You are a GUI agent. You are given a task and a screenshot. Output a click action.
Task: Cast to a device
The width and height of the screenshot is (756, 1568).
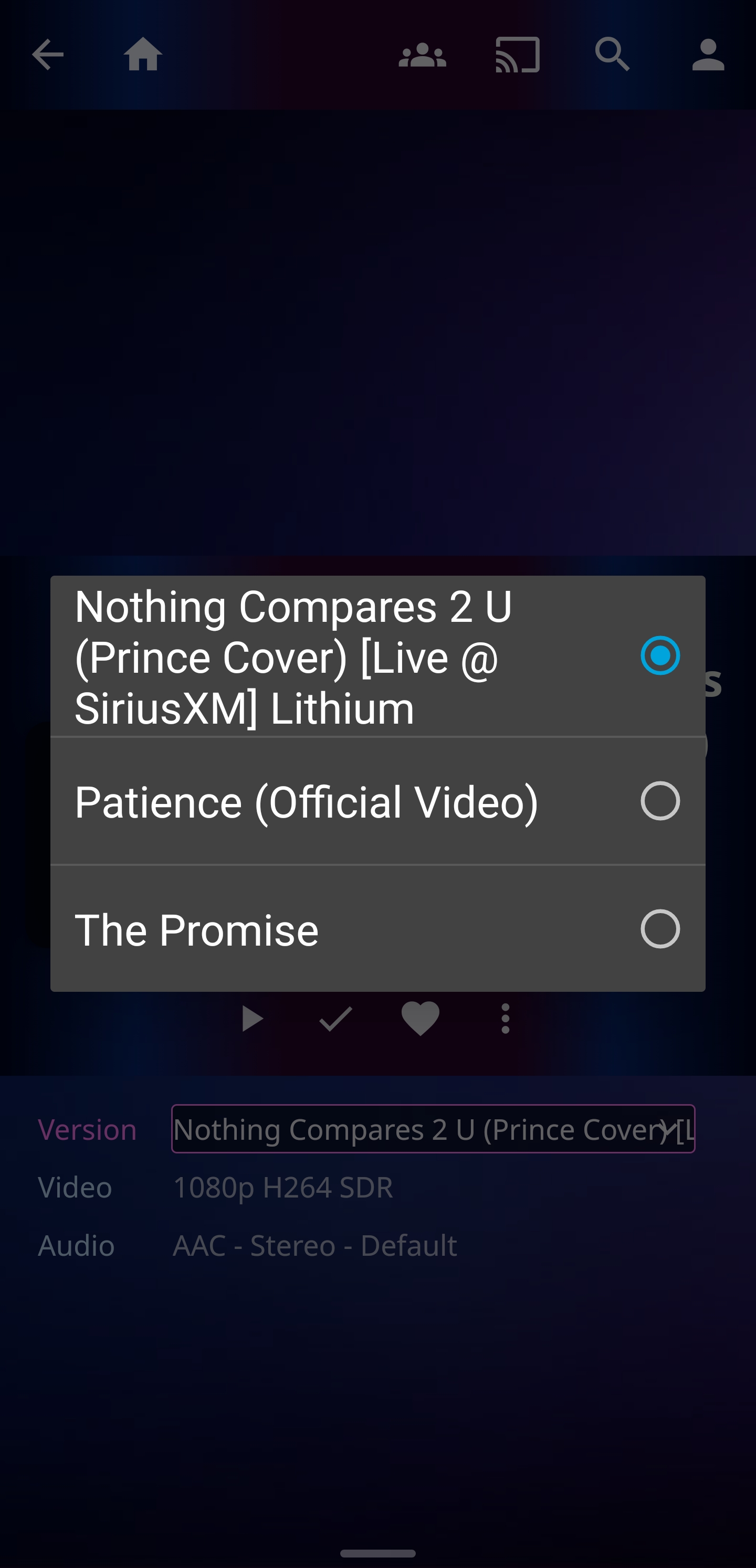pos(517,55)
